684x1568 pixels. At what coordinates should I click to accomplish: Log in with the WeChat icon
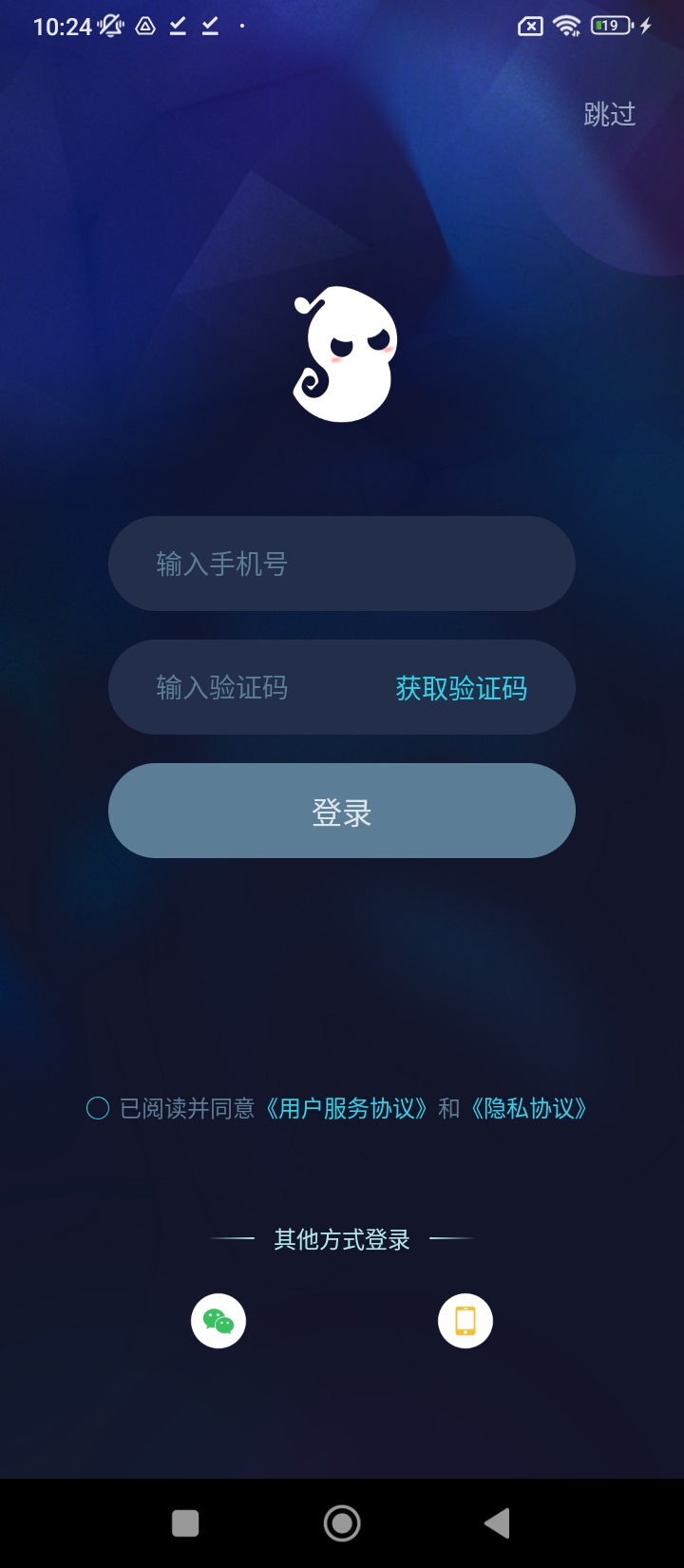tap(218, 1321)
